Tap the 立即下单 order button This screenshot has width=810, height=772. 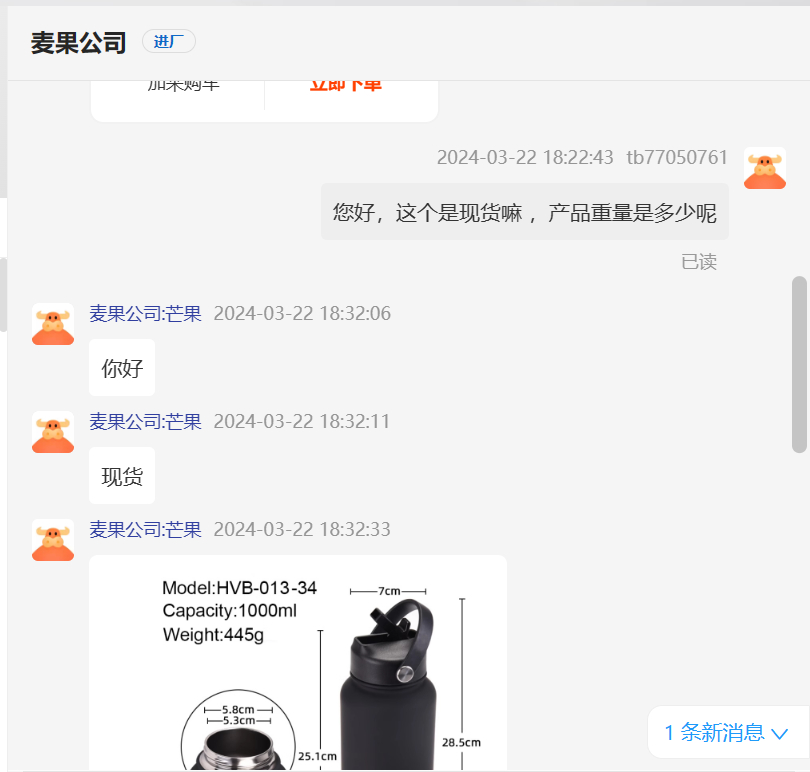(x=345, y=87)
